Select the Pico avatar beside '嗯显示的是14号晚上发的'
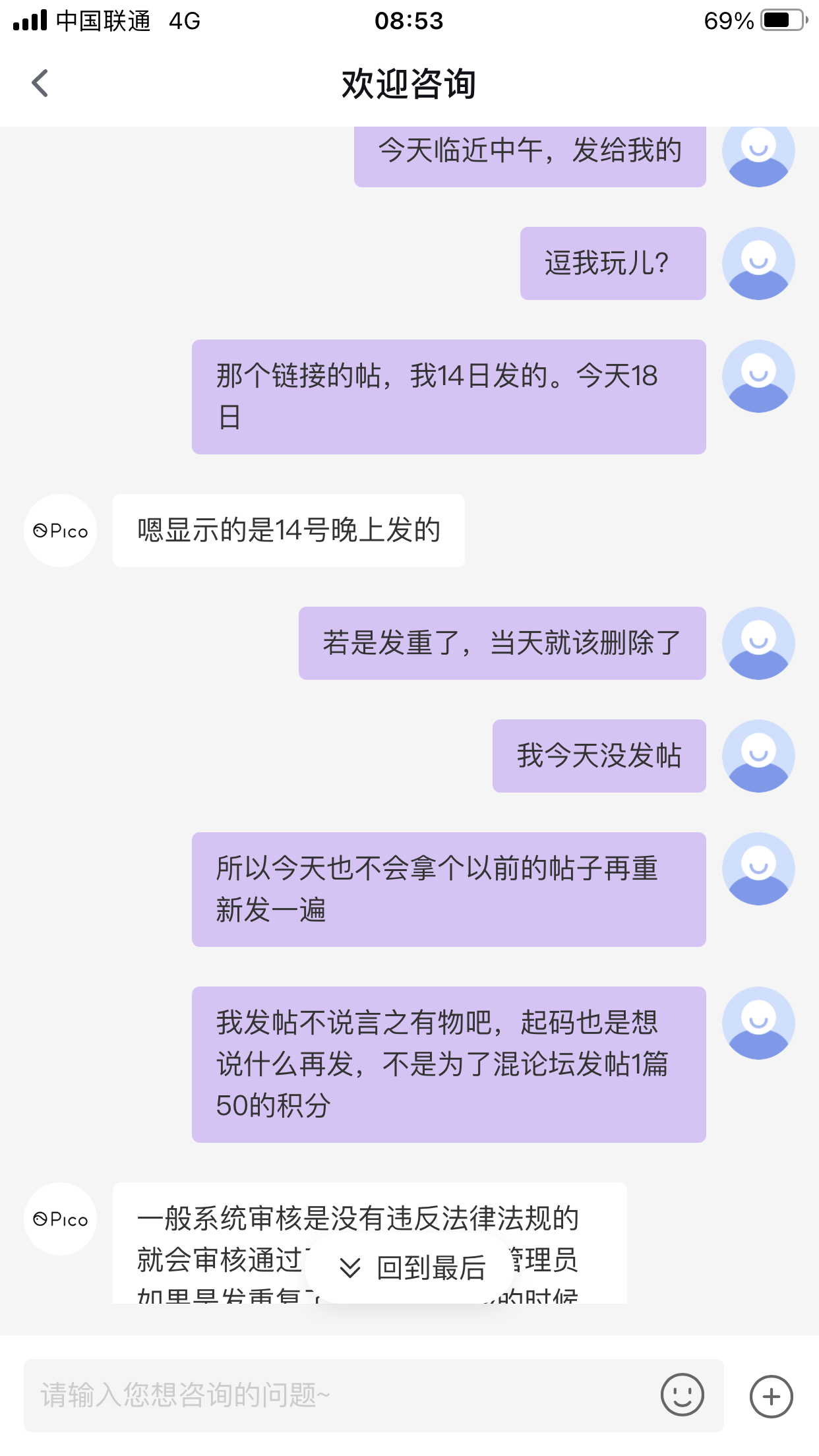 click(60, 530)
